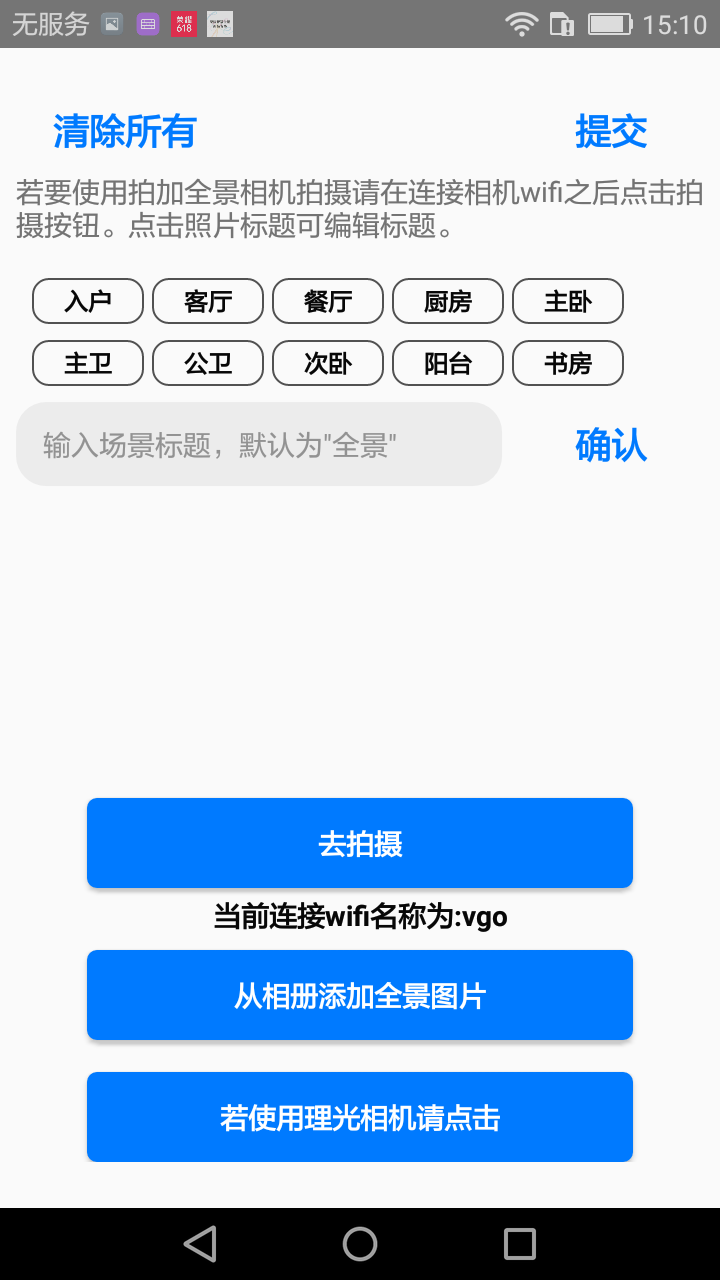
Task: Choose the 书房 chip
Action: [x=568, y=363]
